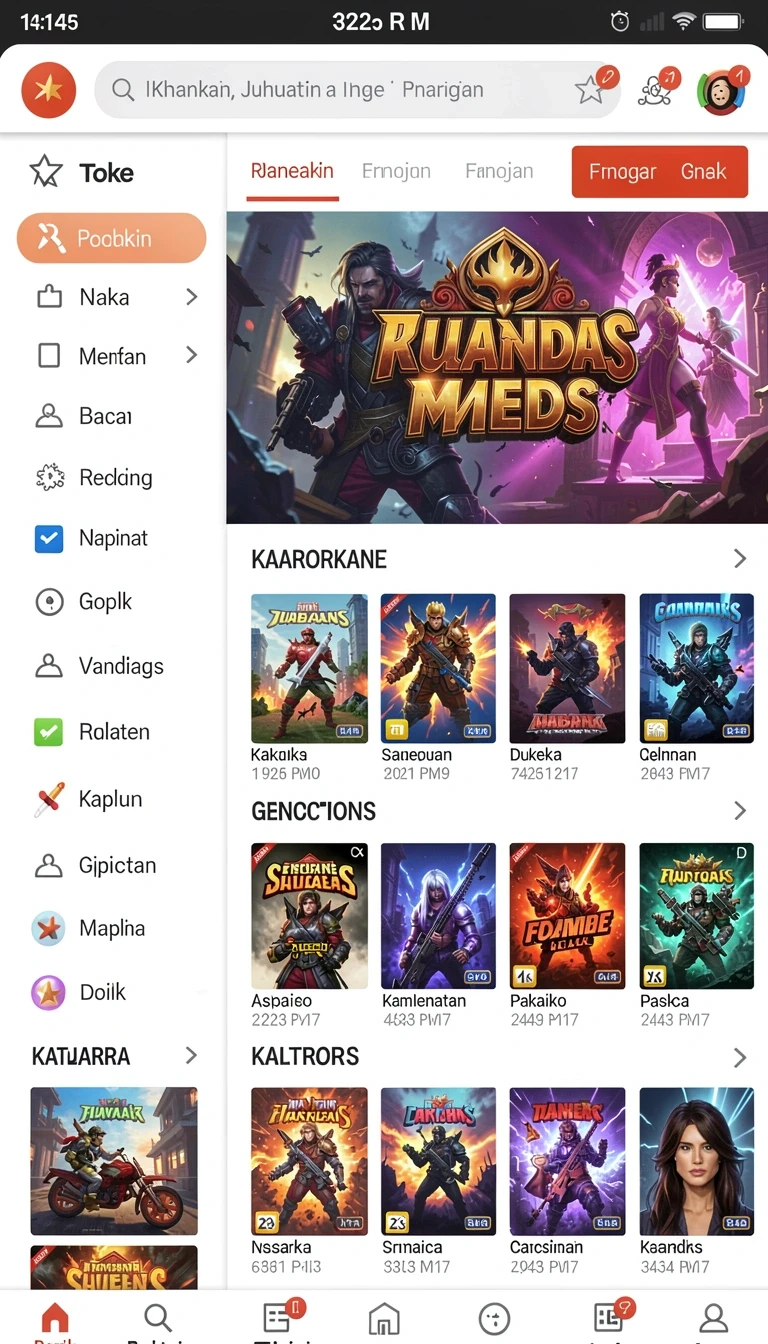Toggle the Rolaten checkbox
The height and width of the screenshot is (1344, 768).
(x=49, y=732)
